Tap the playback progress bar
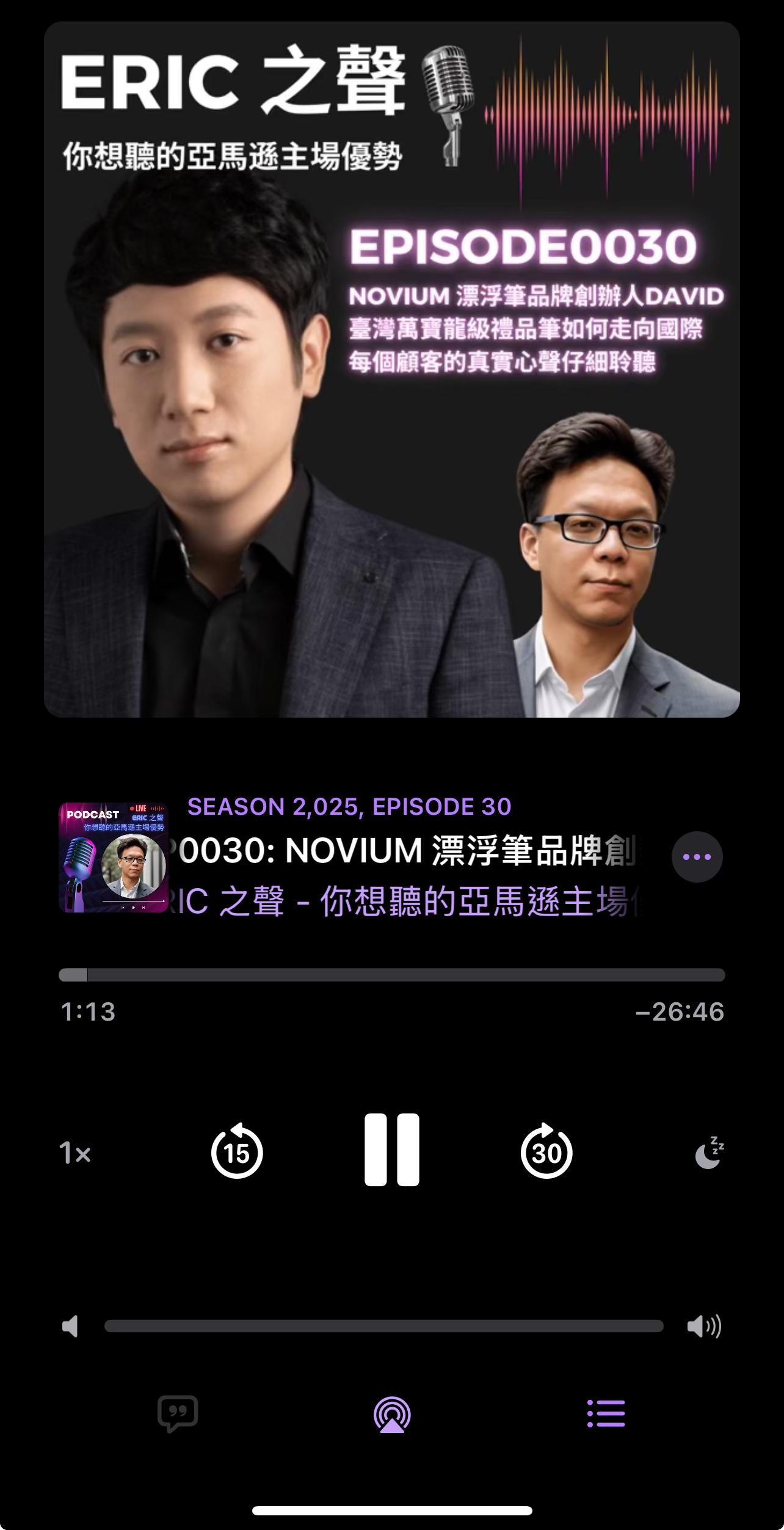Image resolution: width=784 pixels, height=1530 pixels. [x=392, y=975]
